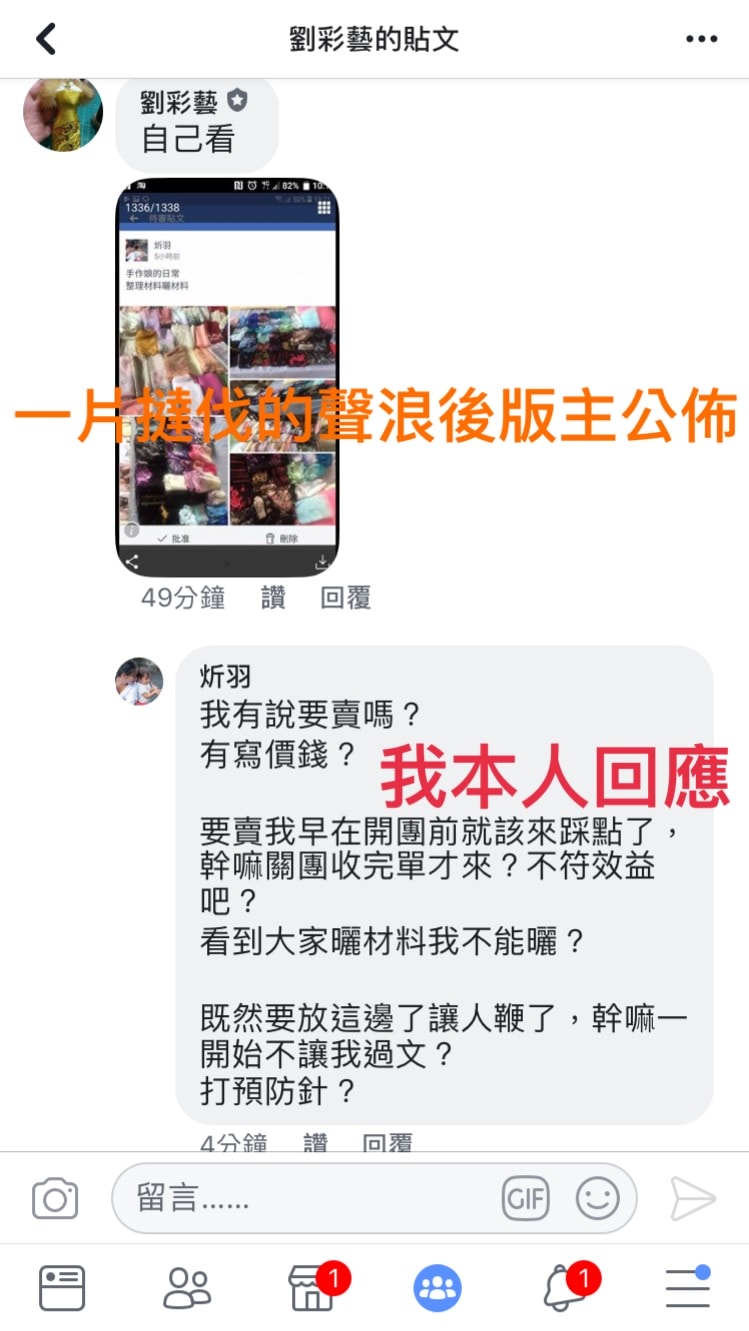Image resolution: width=749 pixels, height=1331 pixels.
Task: Open the screenshot image in 劉彩藝's comment
Action: [228, 377]
